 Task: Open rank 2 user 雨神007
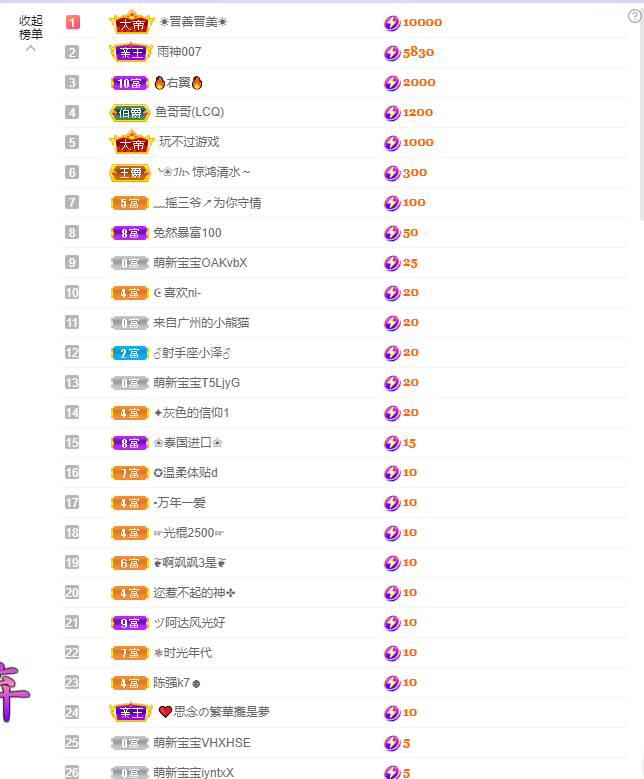coord(179,52)
